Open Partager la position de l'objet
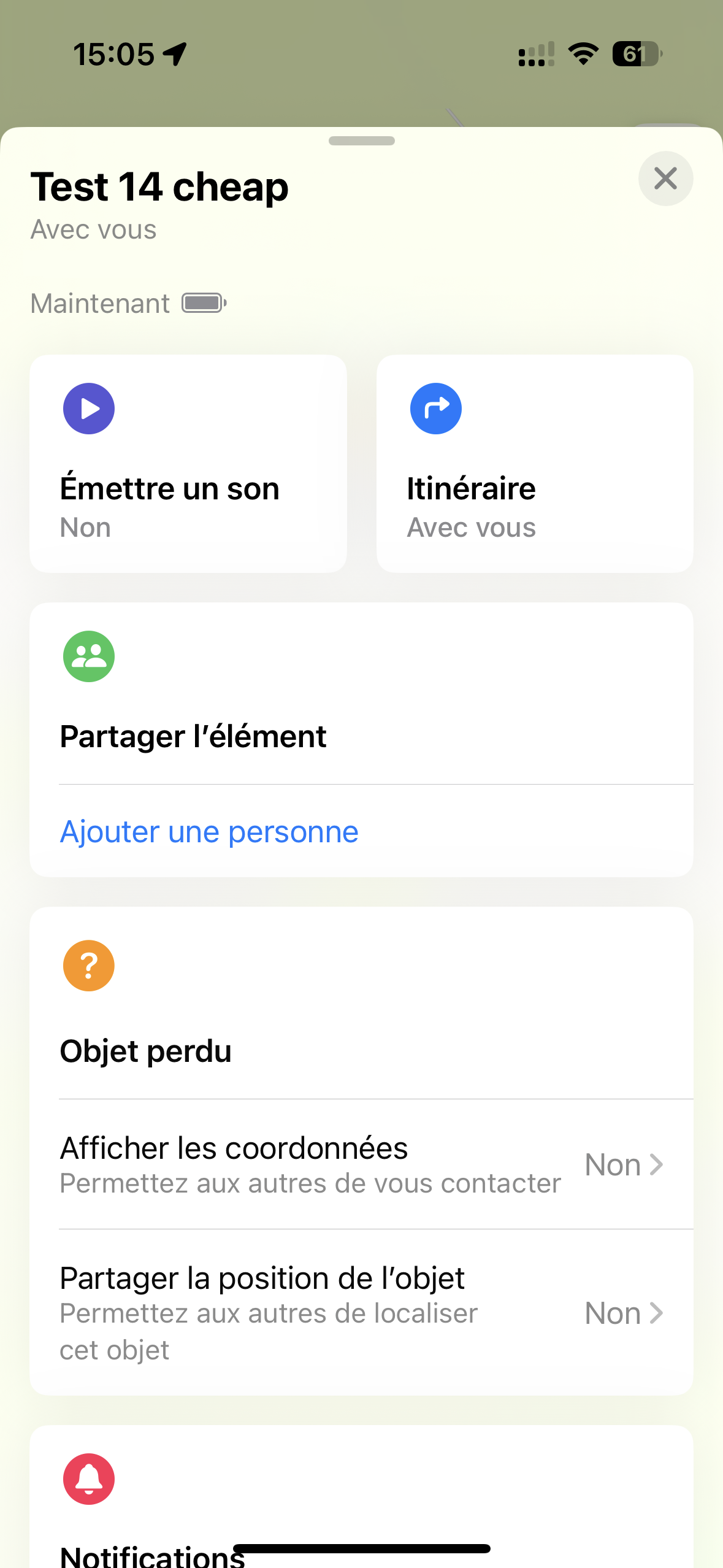This screenshot has width=723, height=1568. (x=362, y=1313)
